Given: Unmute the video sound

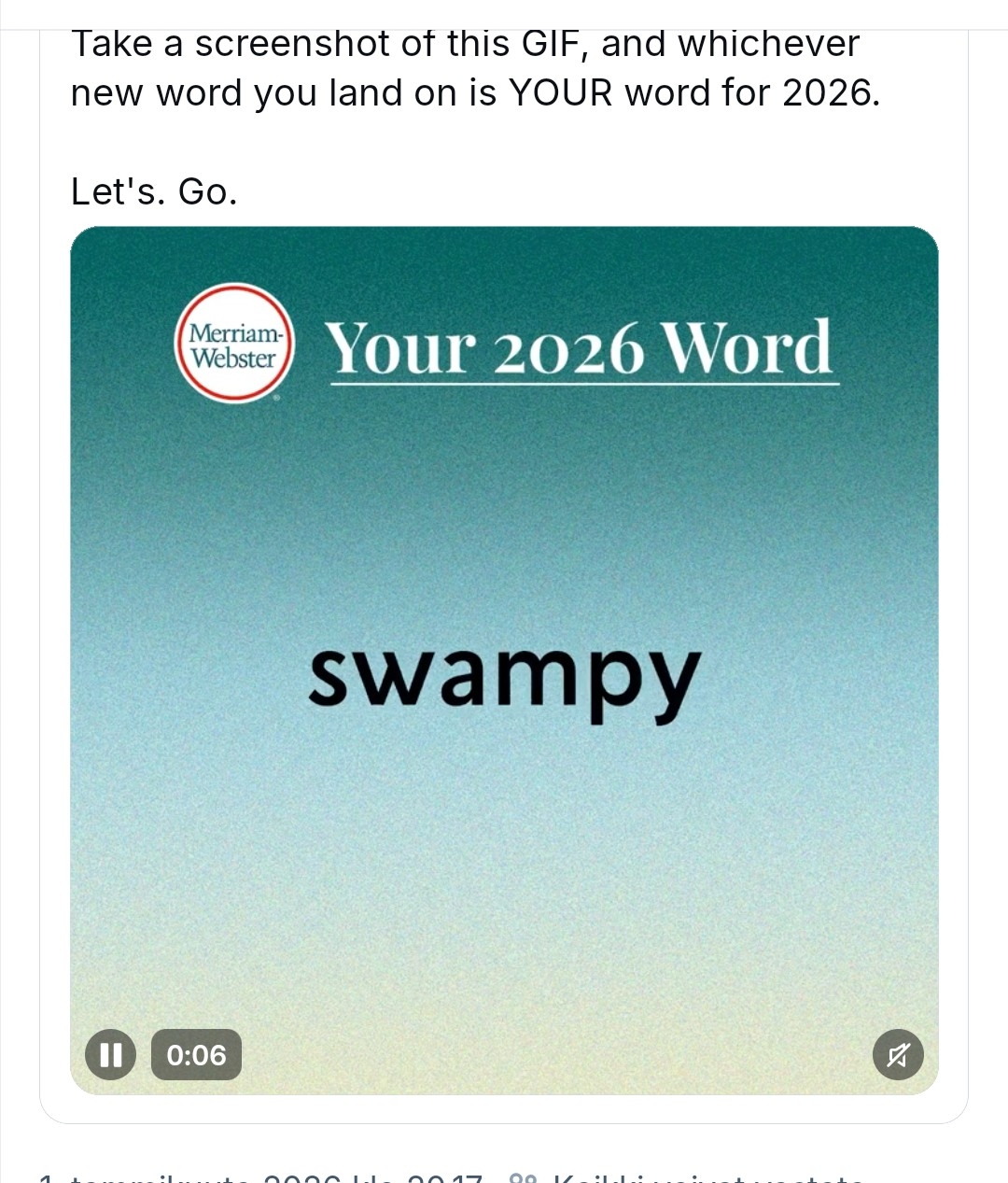Looking at the screenshot, I should click(898, 1055).
